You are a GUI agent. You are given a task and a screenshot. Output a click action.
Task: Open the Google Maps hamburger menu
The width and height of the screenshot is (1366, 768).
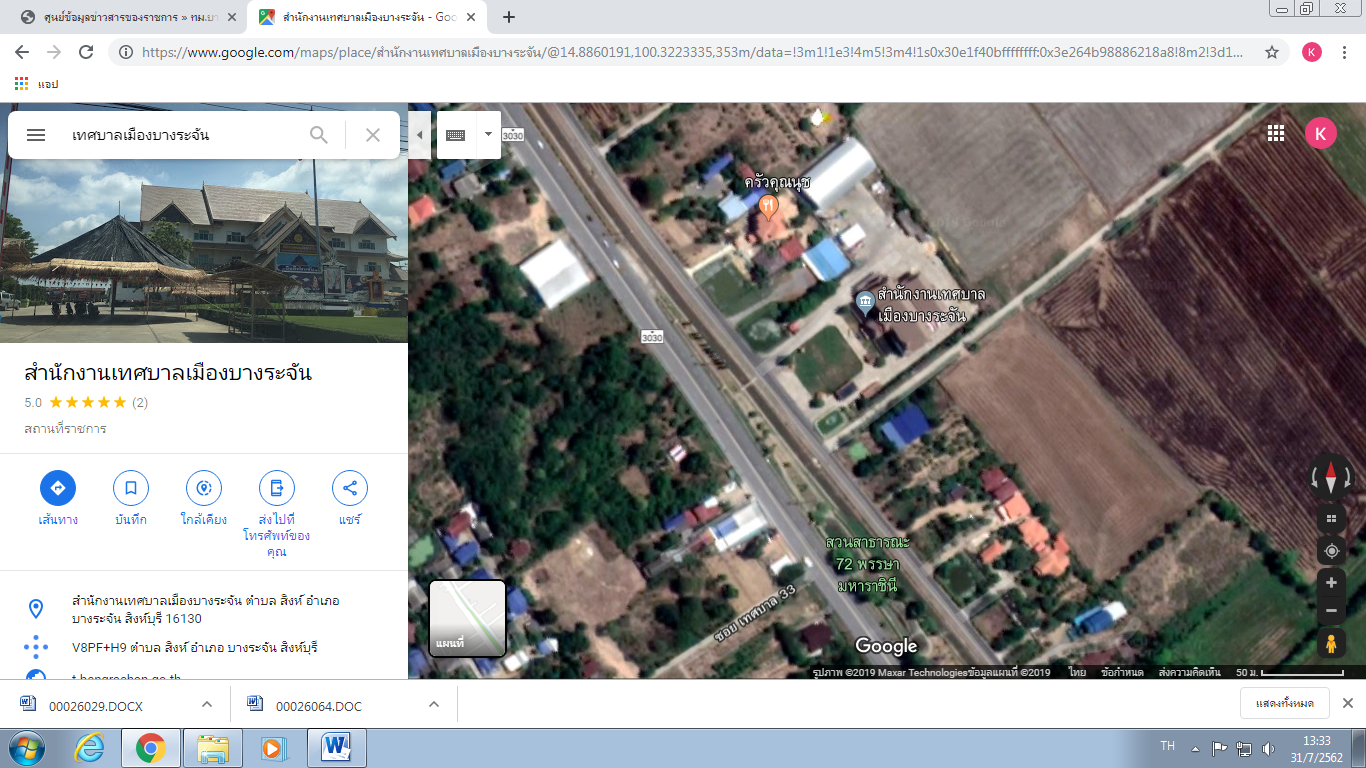[36, 135]
